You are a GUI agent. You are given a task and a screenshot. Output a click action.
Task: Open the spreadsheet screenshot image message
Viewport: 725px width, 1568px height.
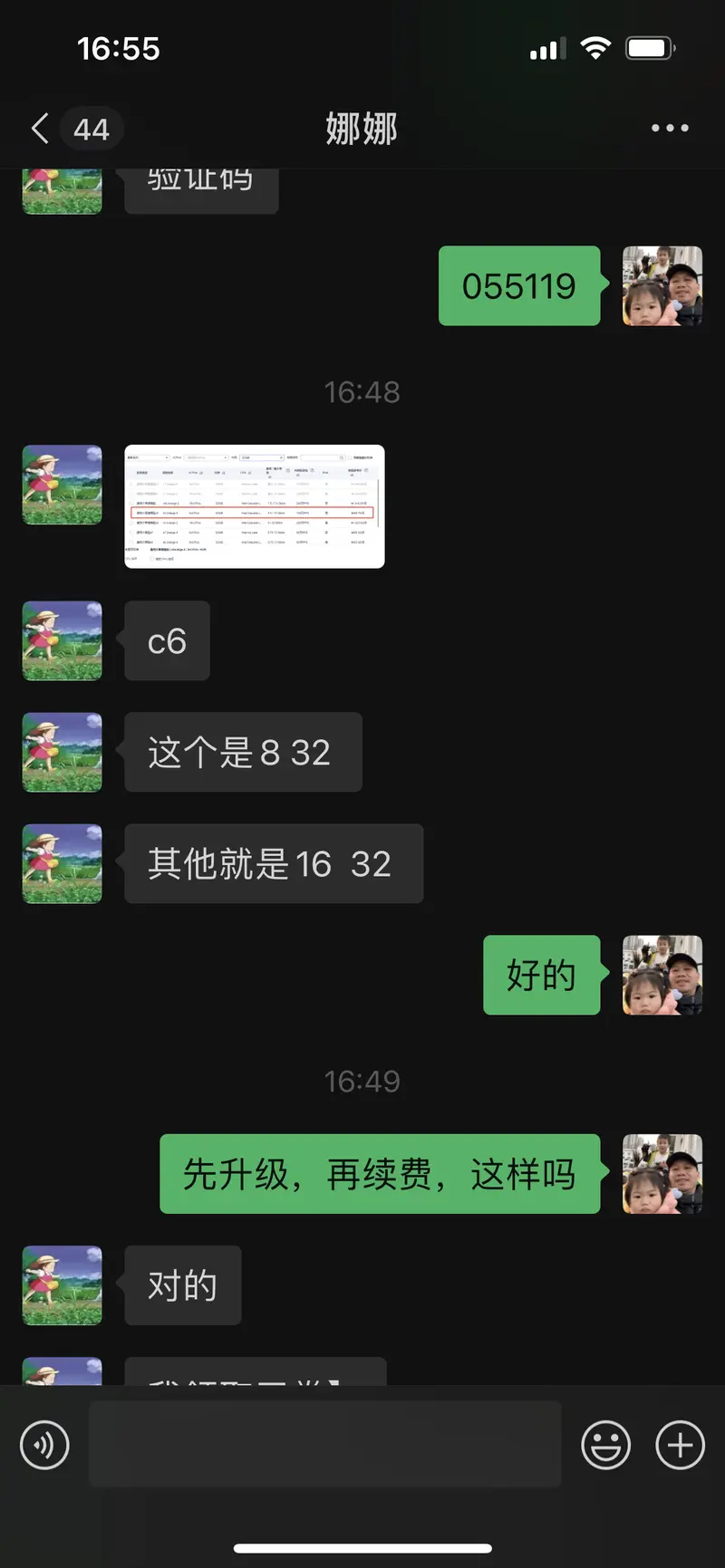coord(255,506)
